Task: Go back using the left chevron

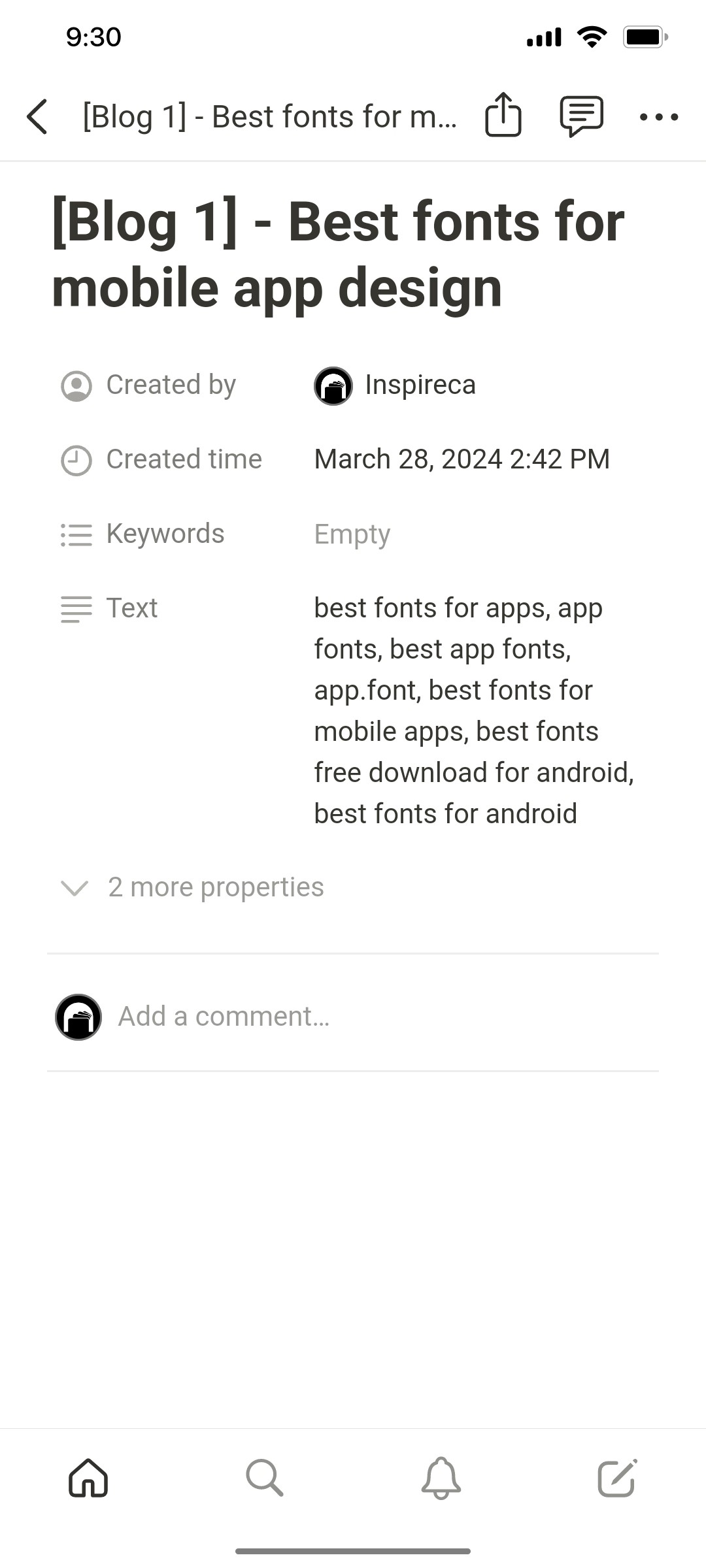Action: 37,116
